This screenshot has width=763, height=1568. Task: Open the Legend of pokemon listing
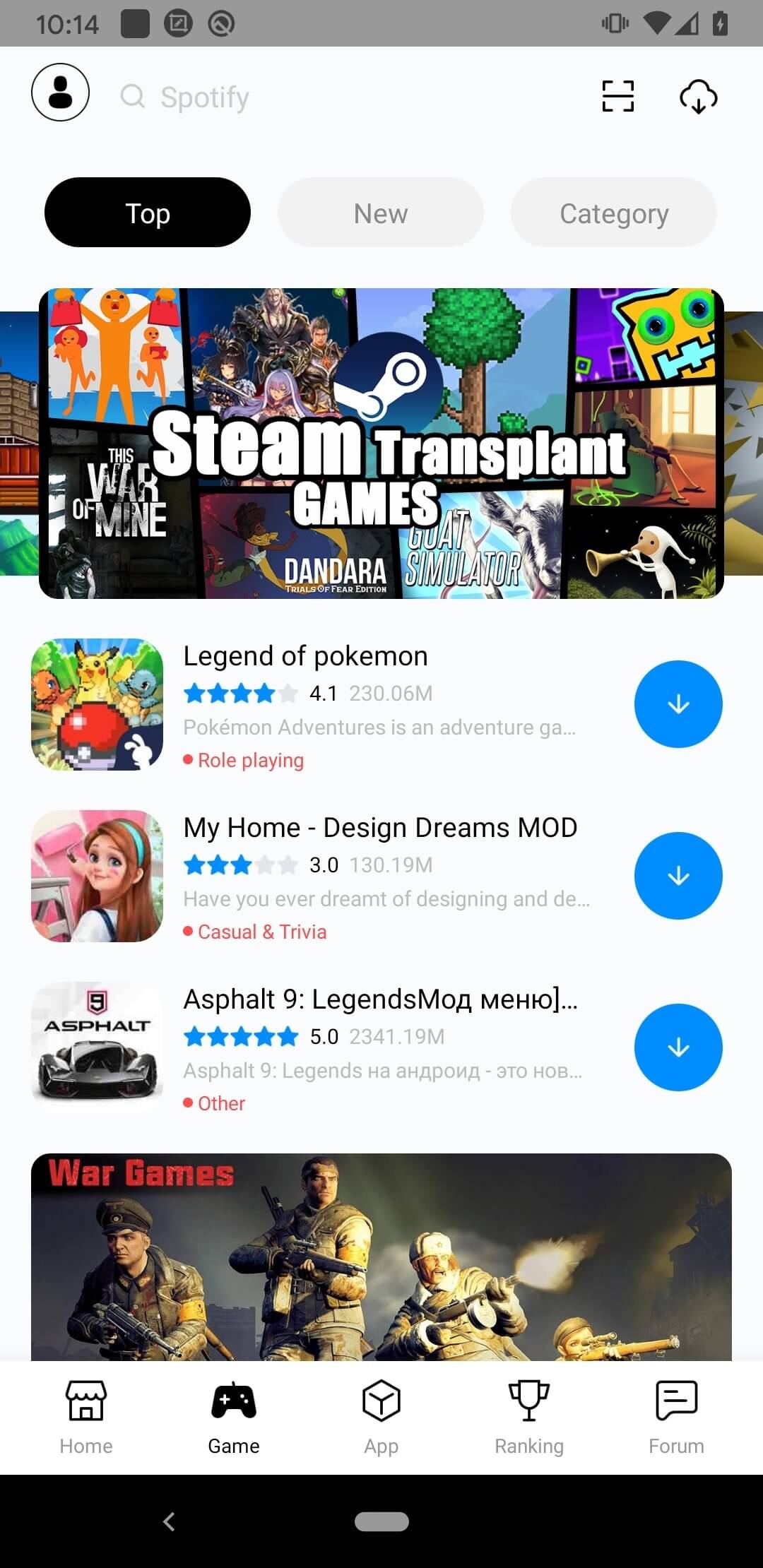(x=325, y=705)
